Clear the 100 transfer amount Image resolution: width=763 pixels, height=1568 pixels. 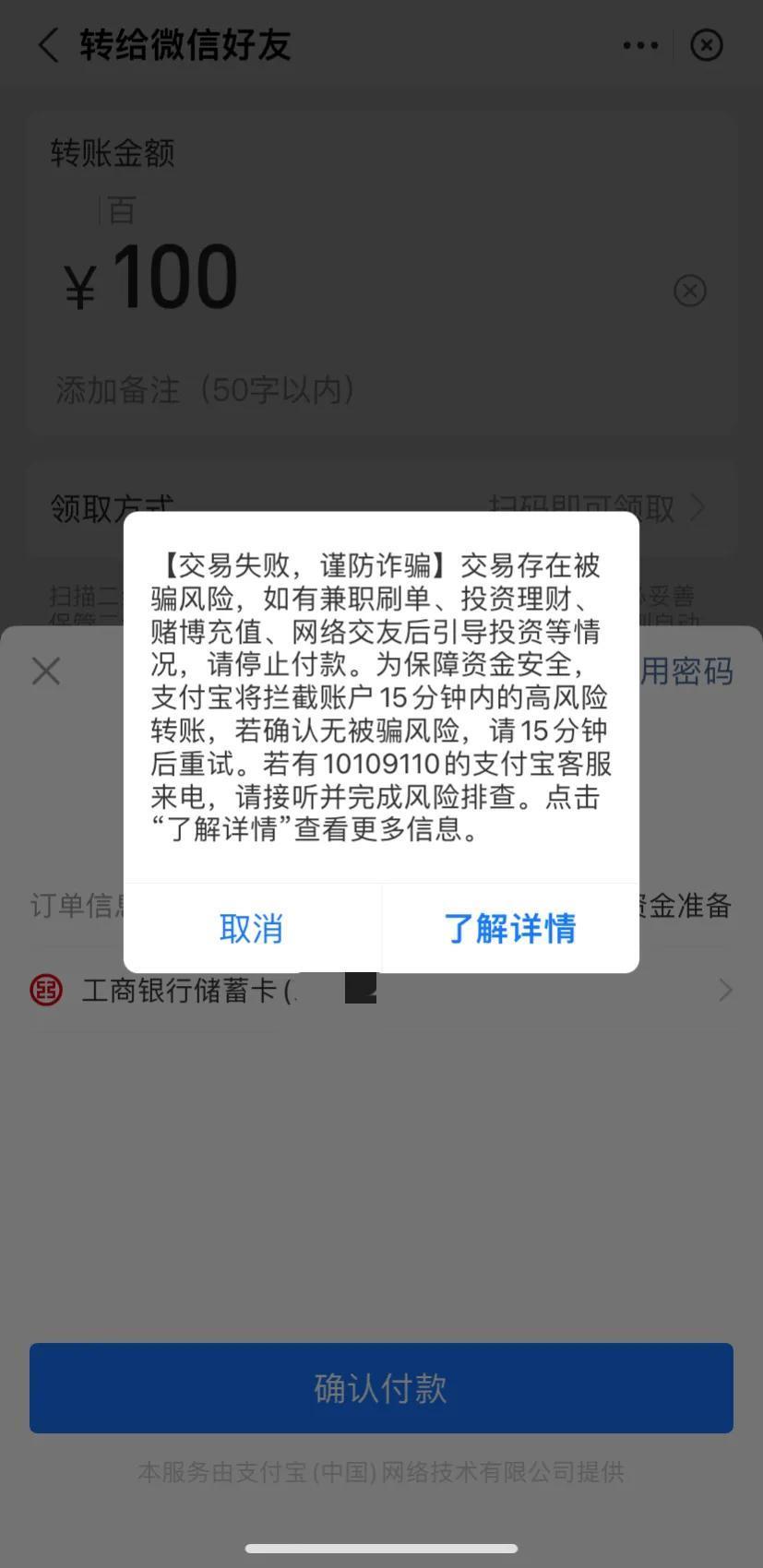(x=689, y=291)
